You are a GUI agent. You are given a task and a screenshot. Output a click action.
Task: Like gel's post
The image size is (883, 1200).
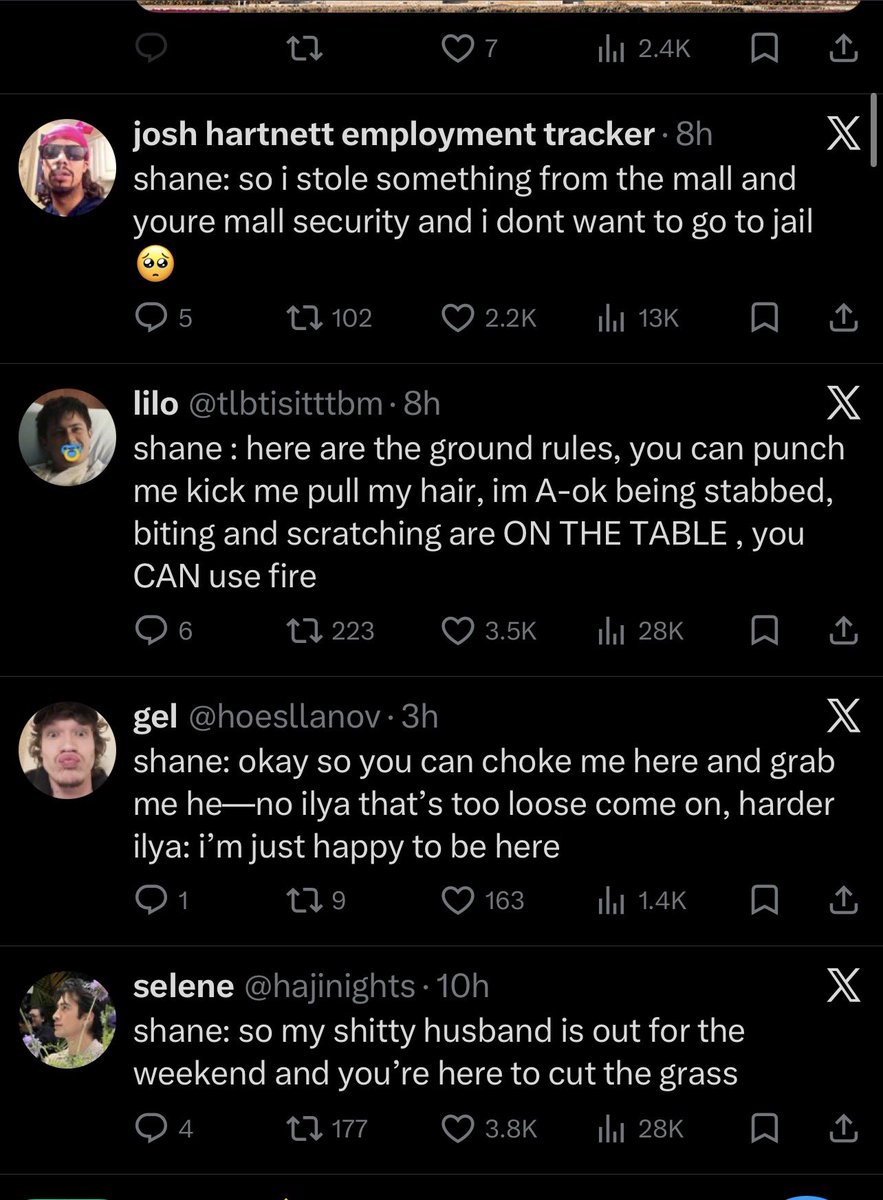[x=457, y=900]
